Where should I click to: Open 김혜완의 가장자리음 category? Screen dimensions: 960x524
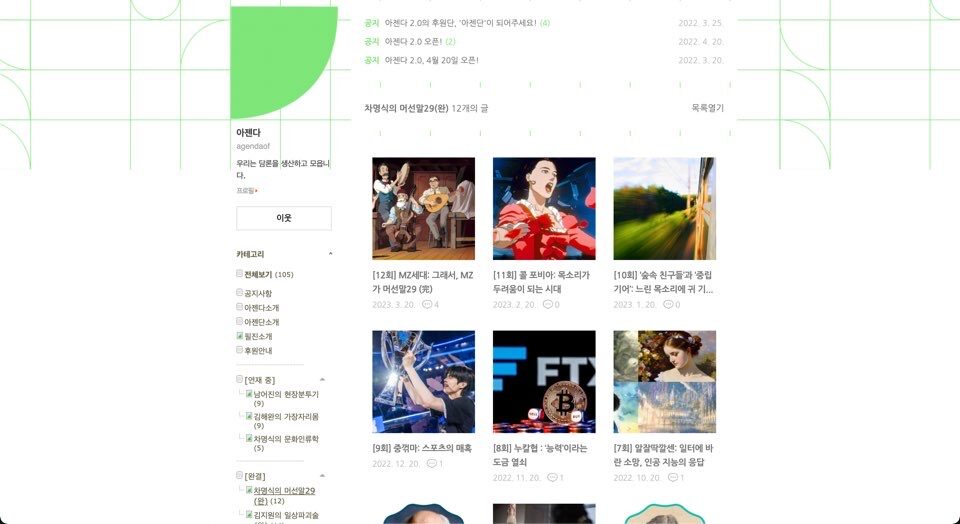[285, 416]
